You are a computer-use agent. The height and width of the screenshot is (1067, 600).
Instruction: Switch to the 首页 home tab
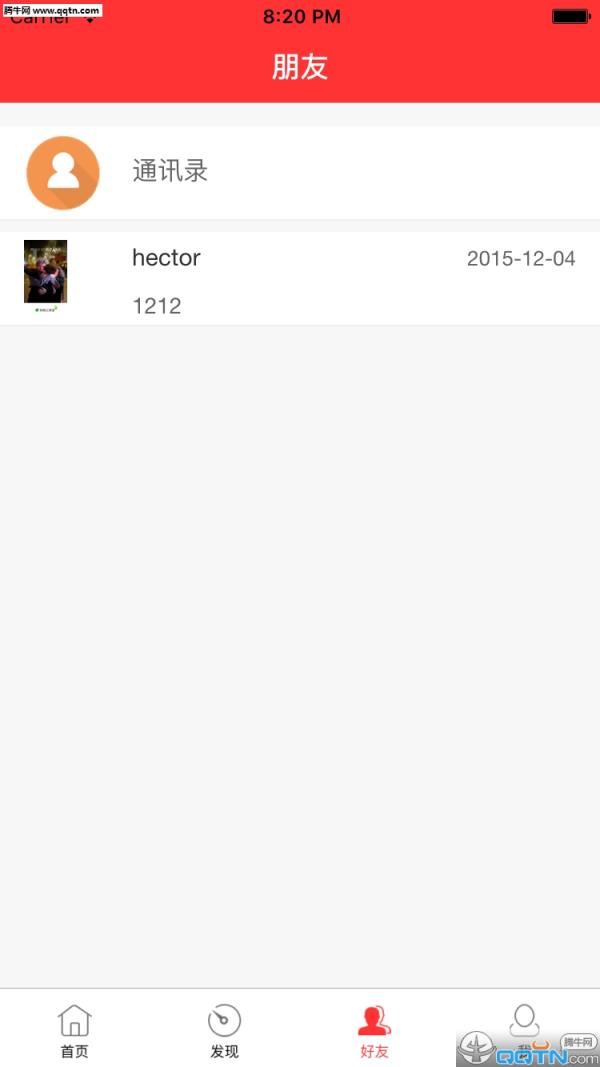coord(75,1030)
